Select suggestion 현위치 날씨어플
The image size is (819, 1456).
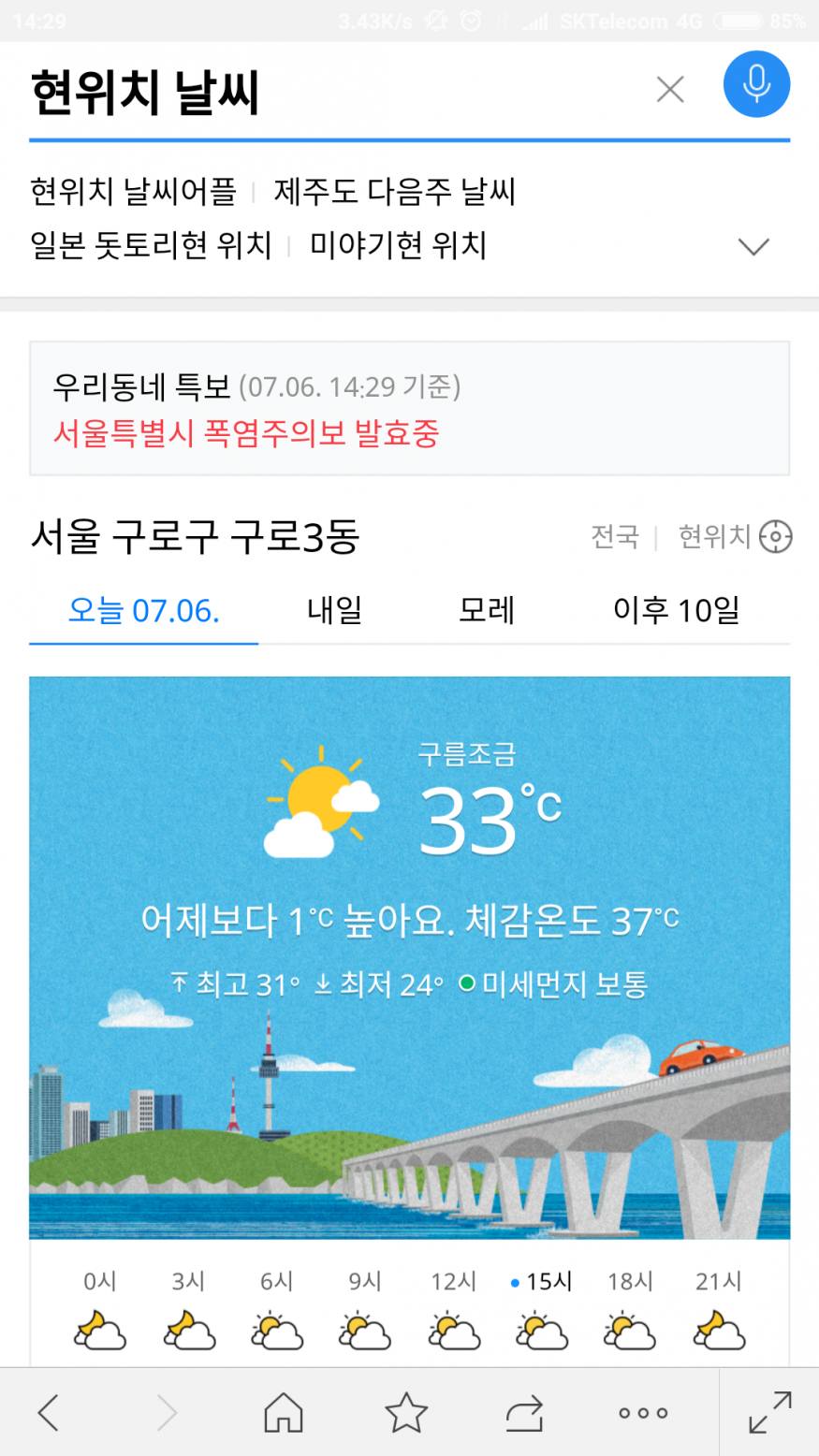133,192
